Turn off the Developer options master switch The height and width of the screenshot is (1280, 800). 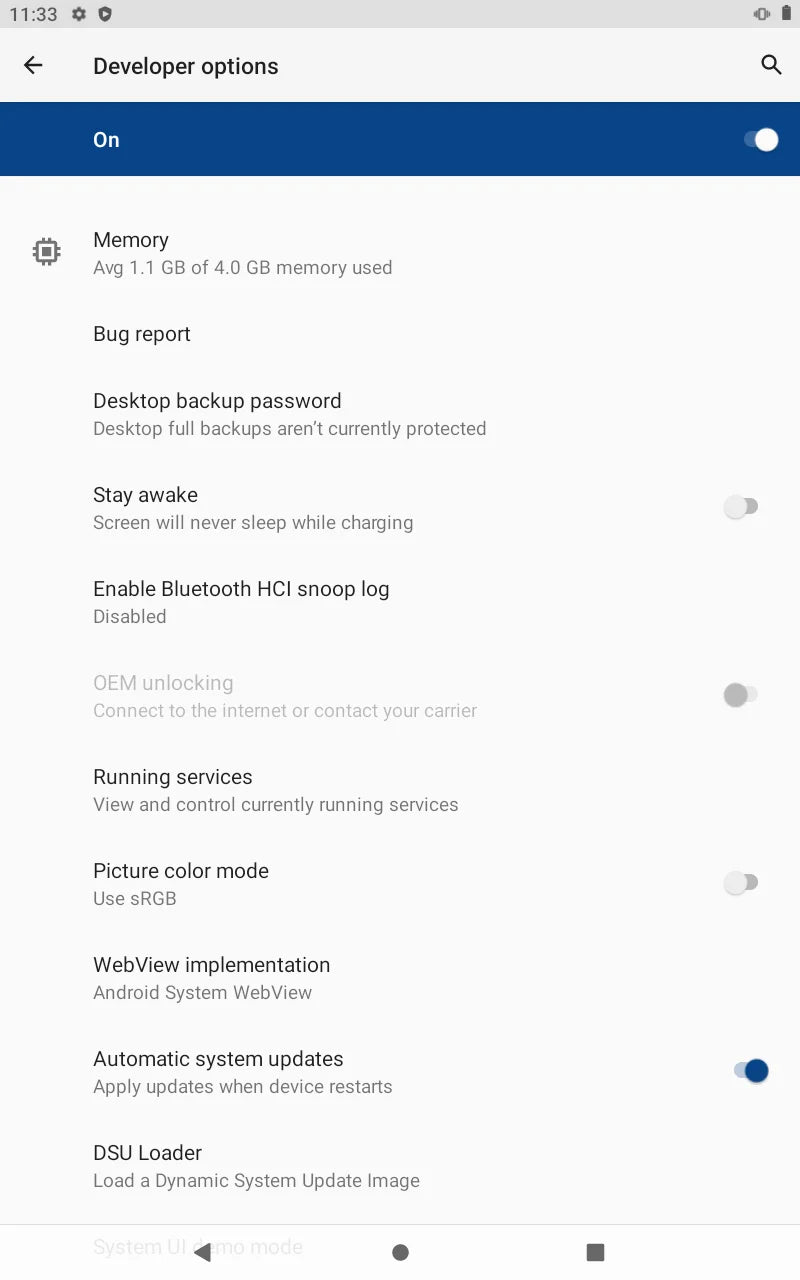click(x=761, y=140)
